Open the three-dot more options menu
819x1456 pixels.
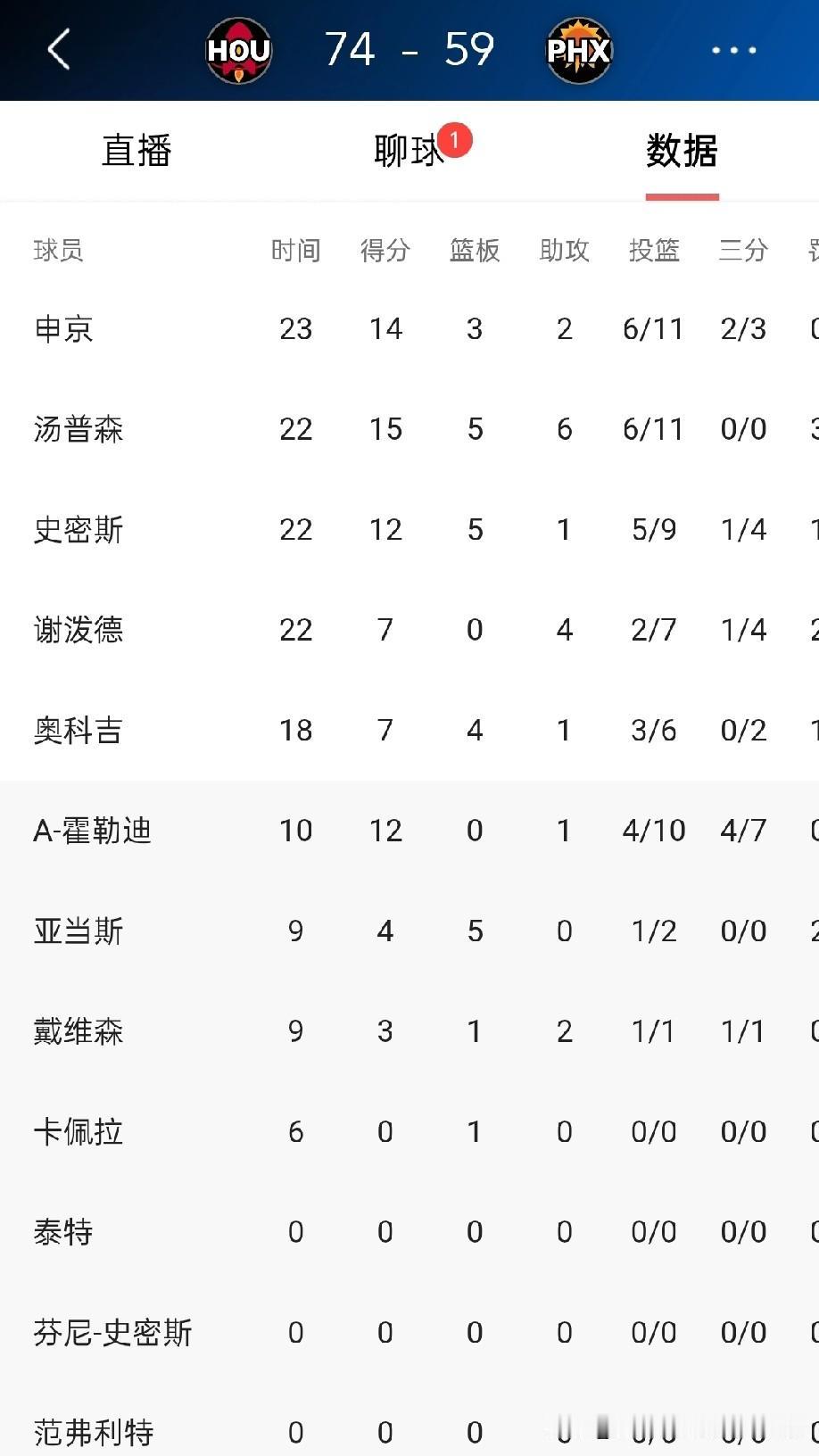(x=732, y=51)
